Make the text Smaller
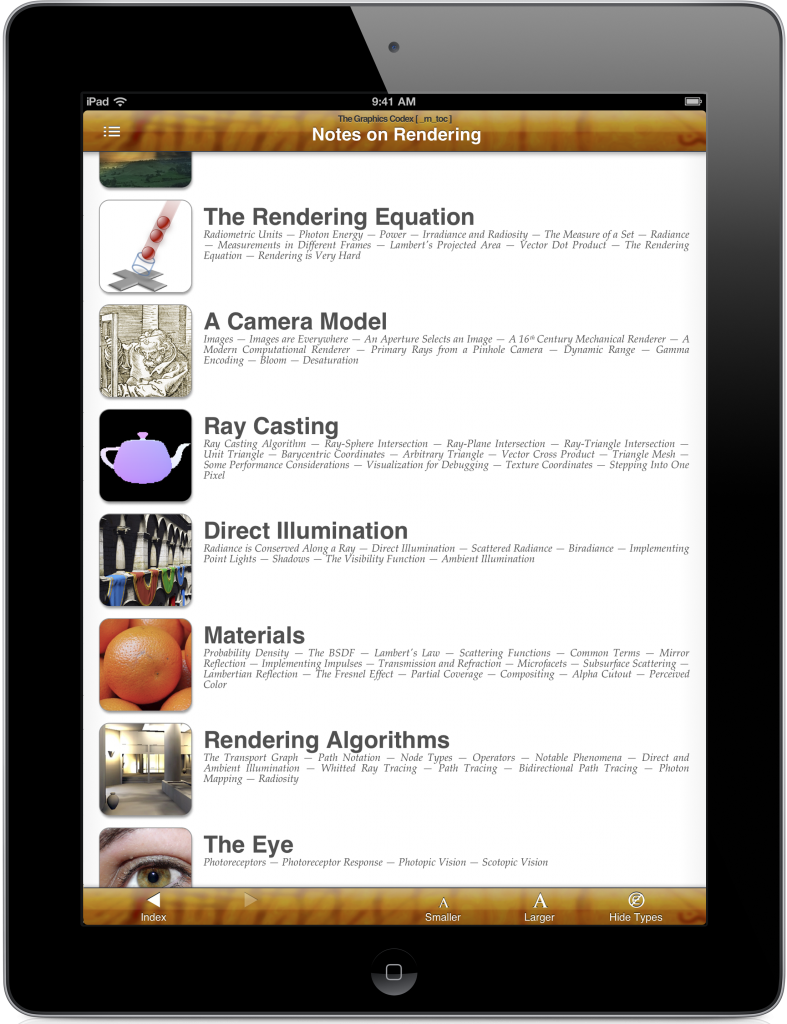This screenshot has width=787, height=1024. tap(443, 908)
